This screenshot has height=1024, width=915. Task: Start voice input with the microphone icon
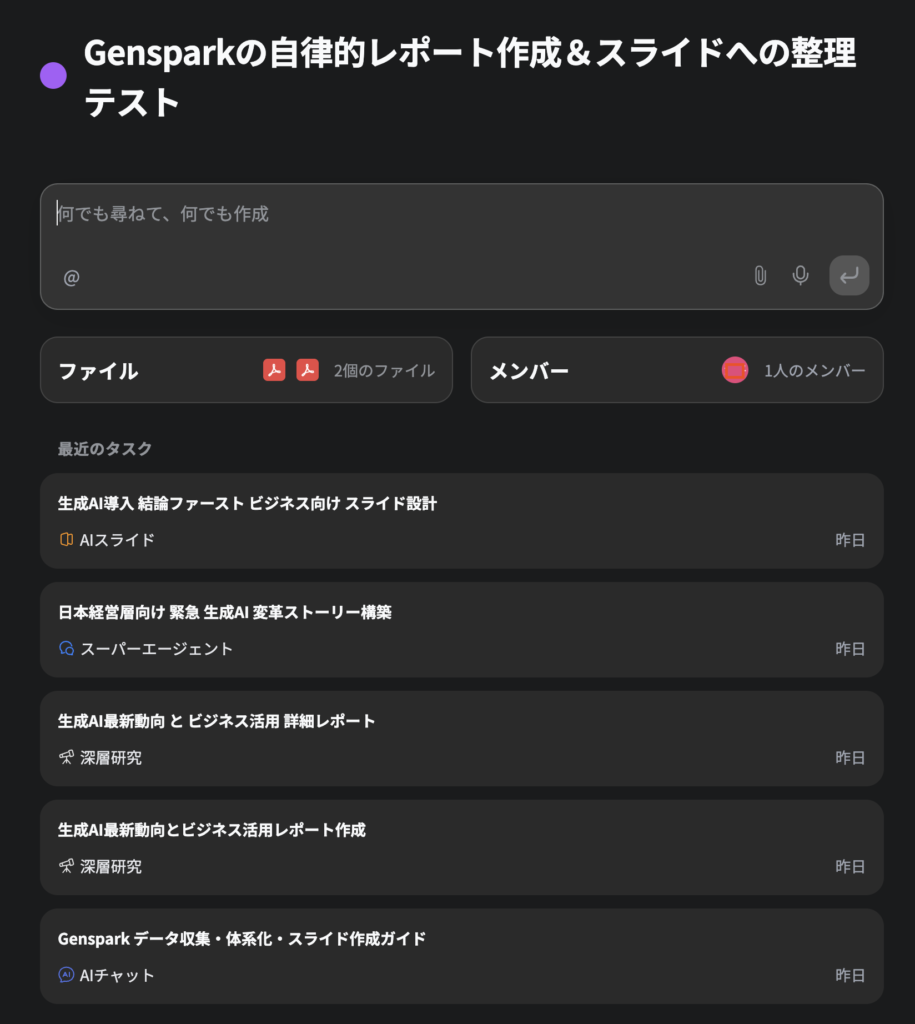(800, 275)
